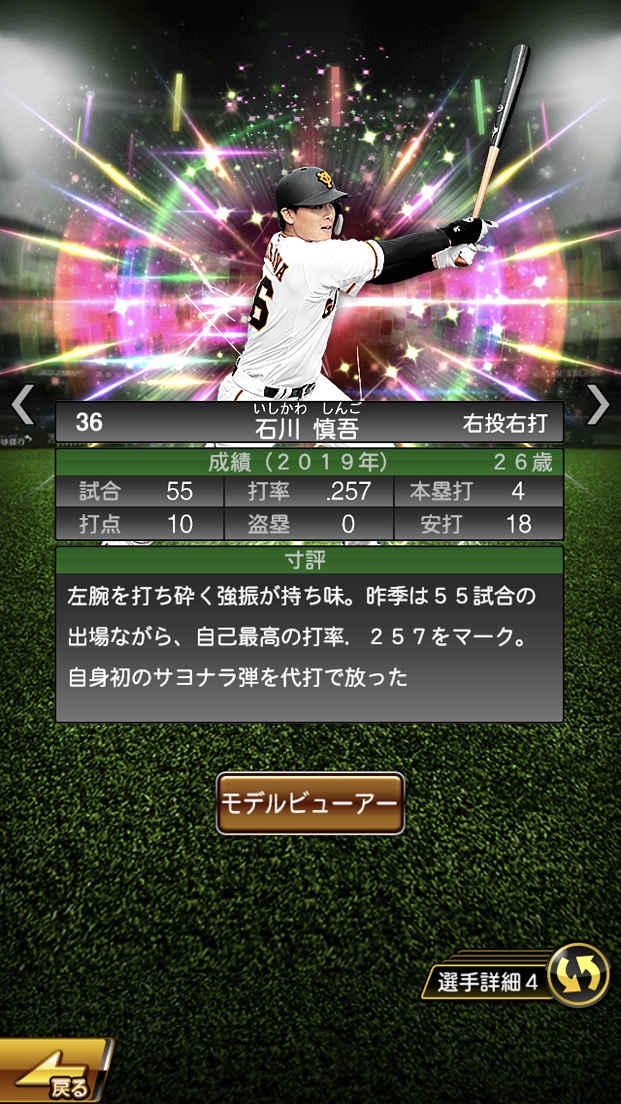The width and height of the screenshot is (621, 1104).
Task: Open the モデルビューアー model viewer
Action: tap(310, 803)
